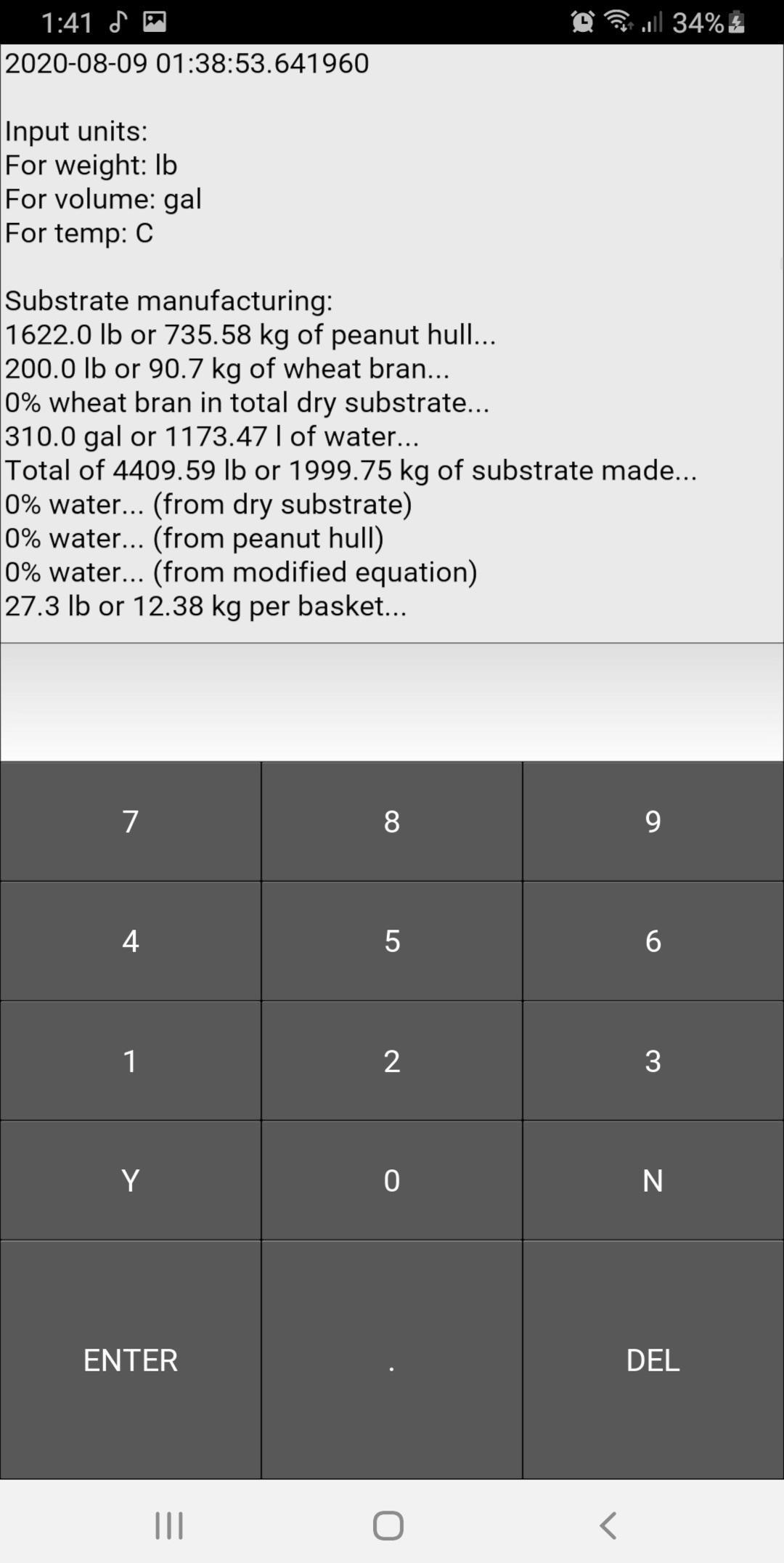Go back using the system back button

coord(608,1525)
